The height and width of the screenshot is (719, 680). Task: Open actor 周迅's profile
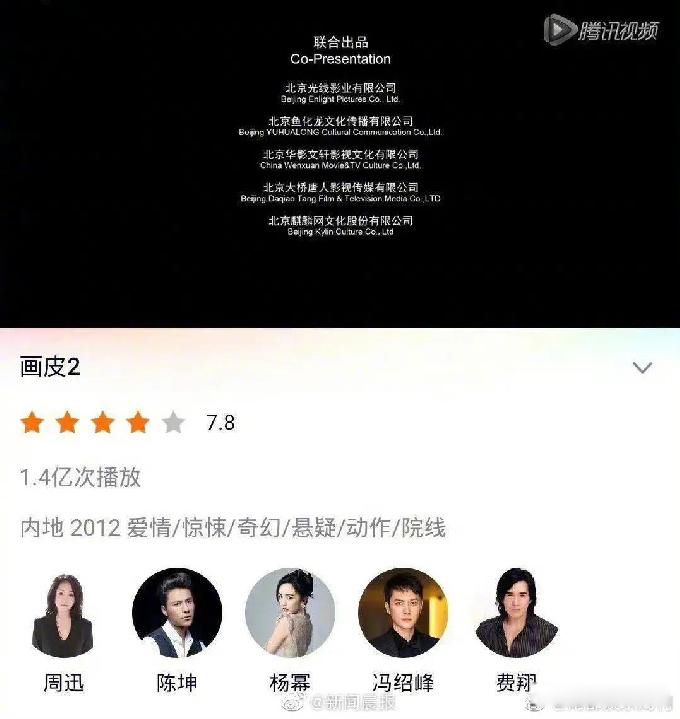63,613
